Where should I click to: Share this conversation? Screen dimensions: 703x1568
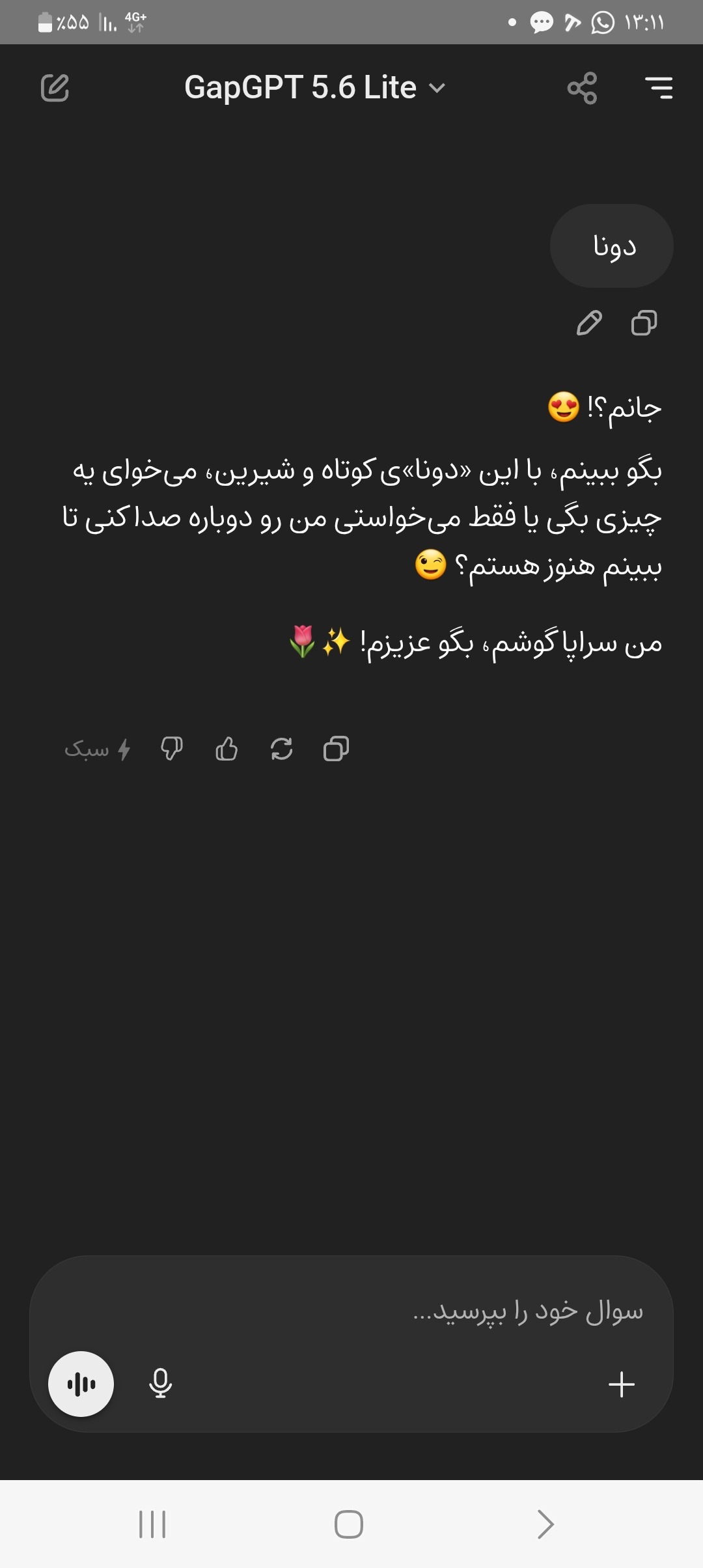pos(582,88)
